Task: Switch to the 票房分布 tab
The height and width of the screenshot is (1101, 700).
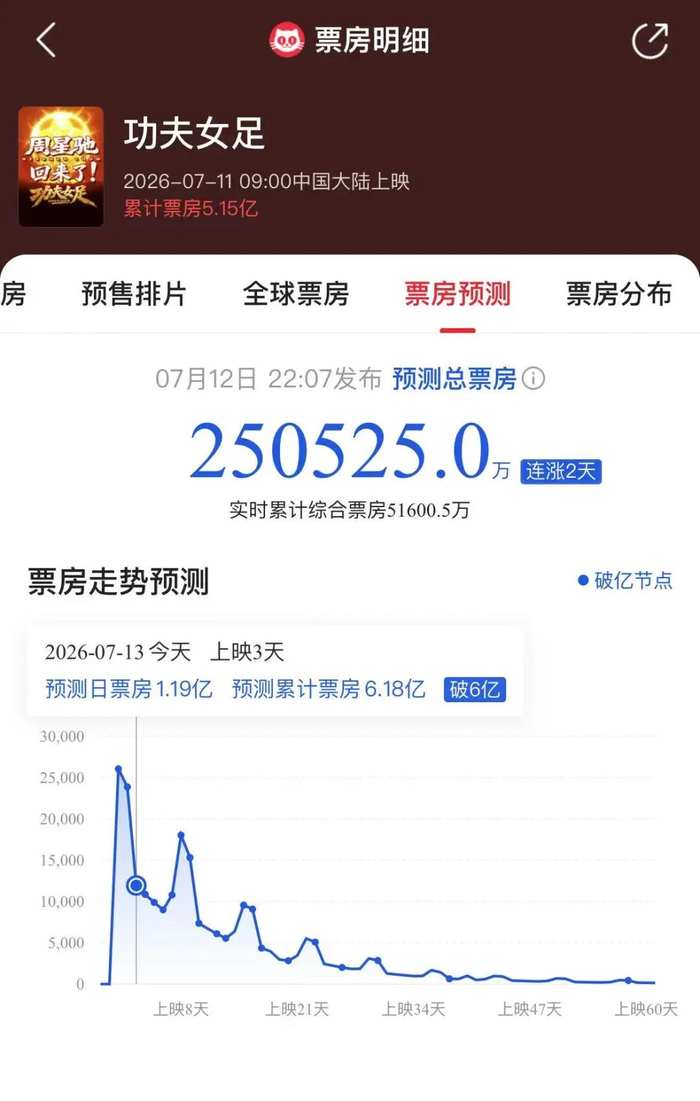Action: pyautogui.click(x=619, y=294)
